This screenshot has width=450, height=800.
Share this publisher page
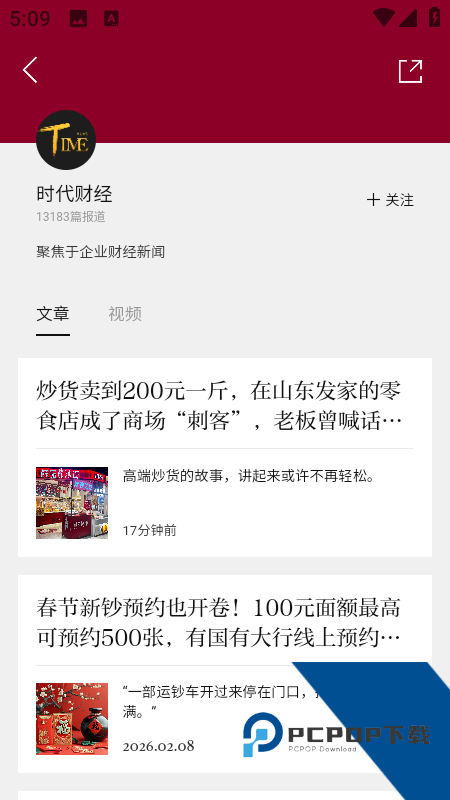click(x=410, y=71)
